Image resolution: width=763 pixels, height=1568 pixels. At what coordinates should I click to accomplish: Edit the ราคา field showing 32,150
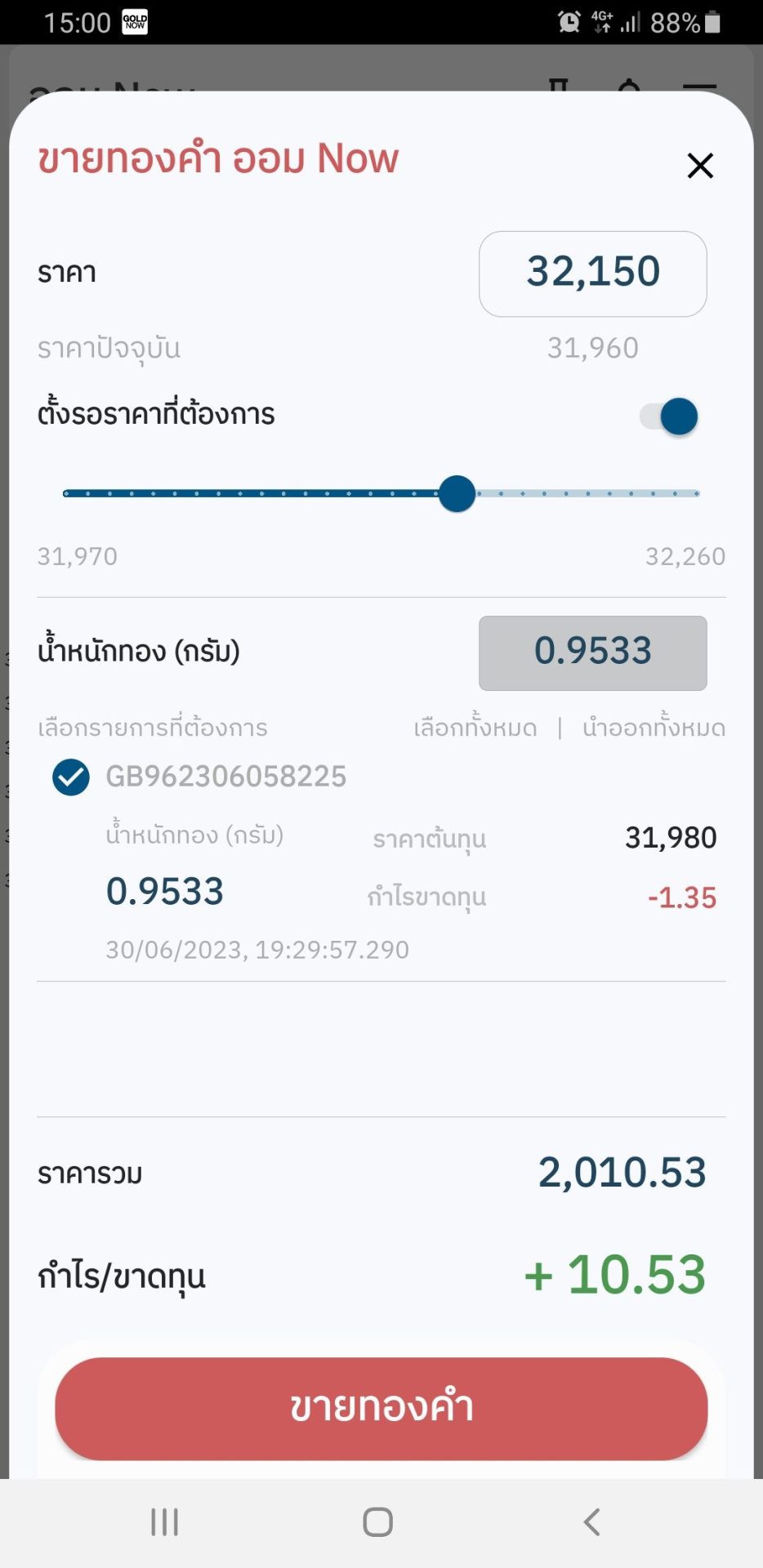point(592,274)
